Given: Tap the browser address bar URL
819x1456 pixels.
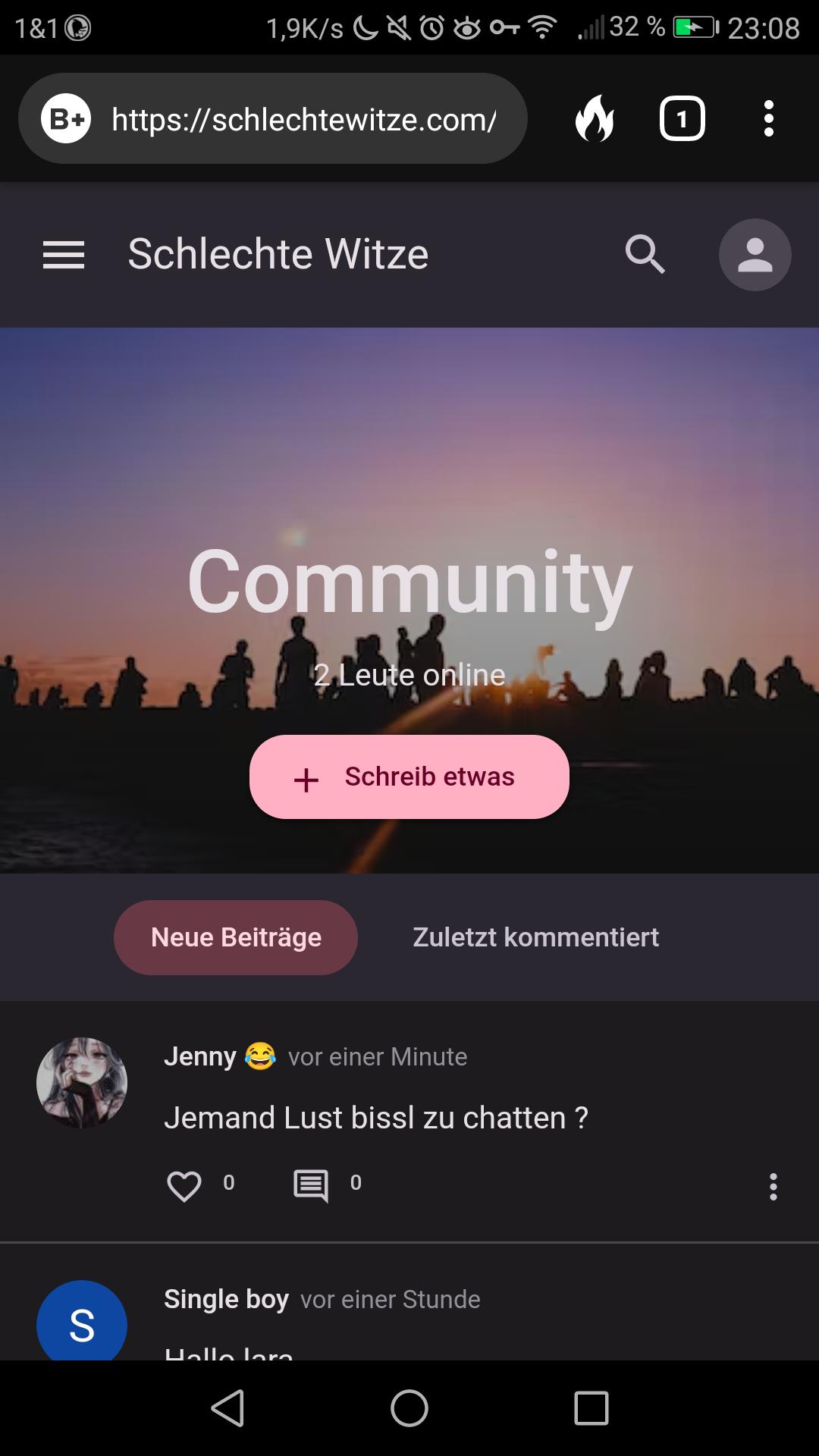Looking at the screenshot, I should tap(303, 119).
